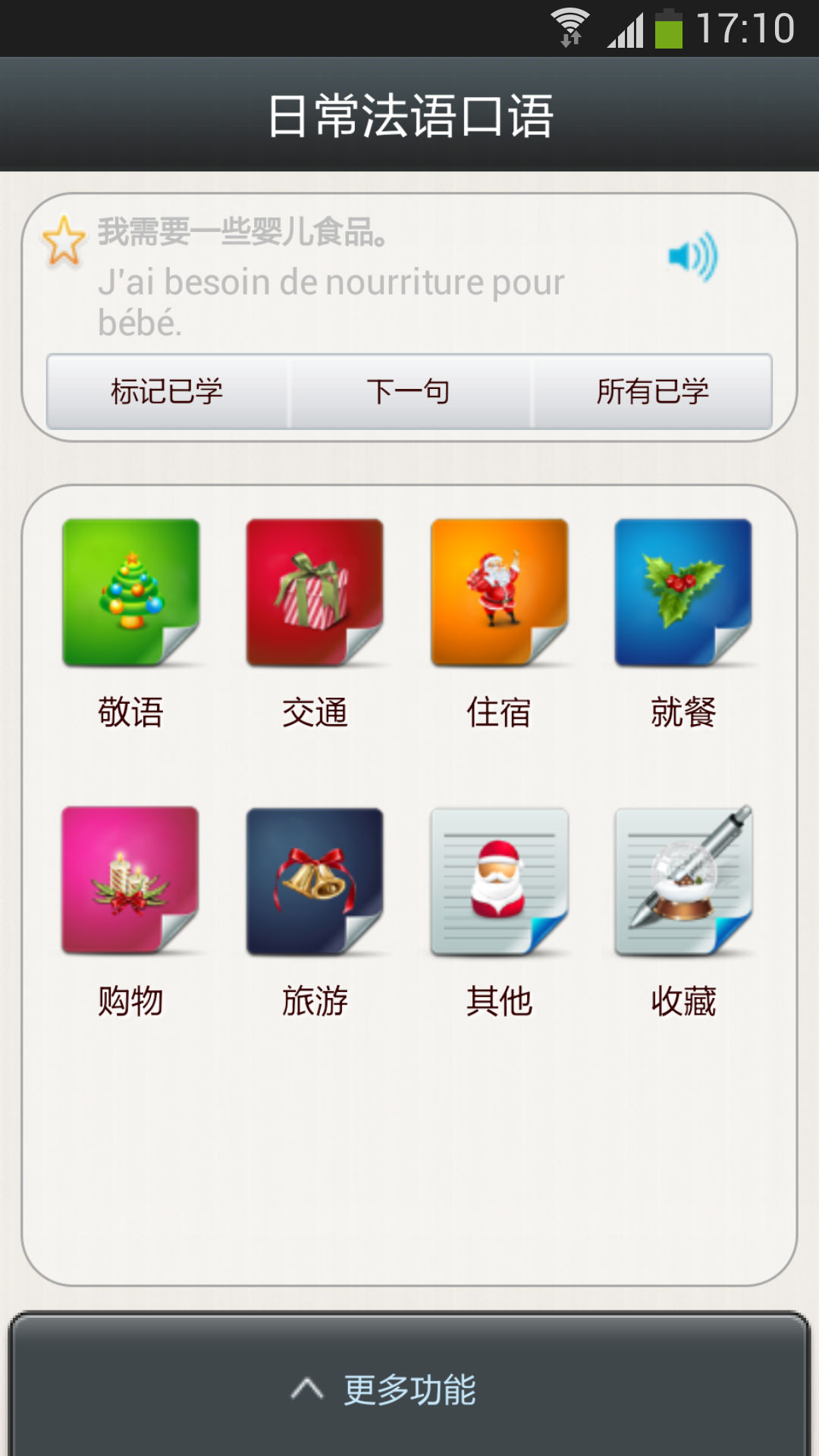The height and width of the screenshot is (1456, 819).
Task: Expand the 更多功能 panel
Action: tap(409, 1388)
